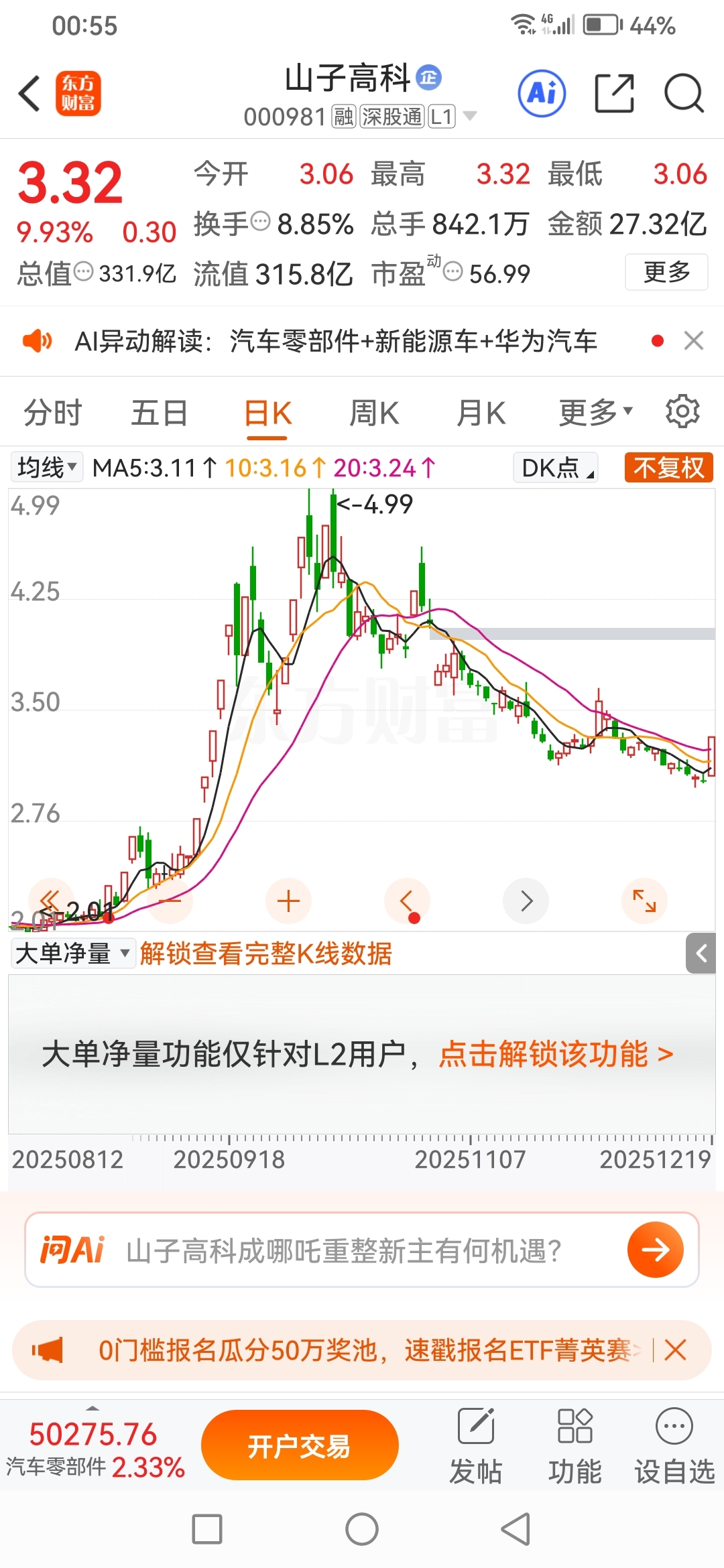
Task: Tap the 不复权 adjustment button
Action: (x=668, y=468)
